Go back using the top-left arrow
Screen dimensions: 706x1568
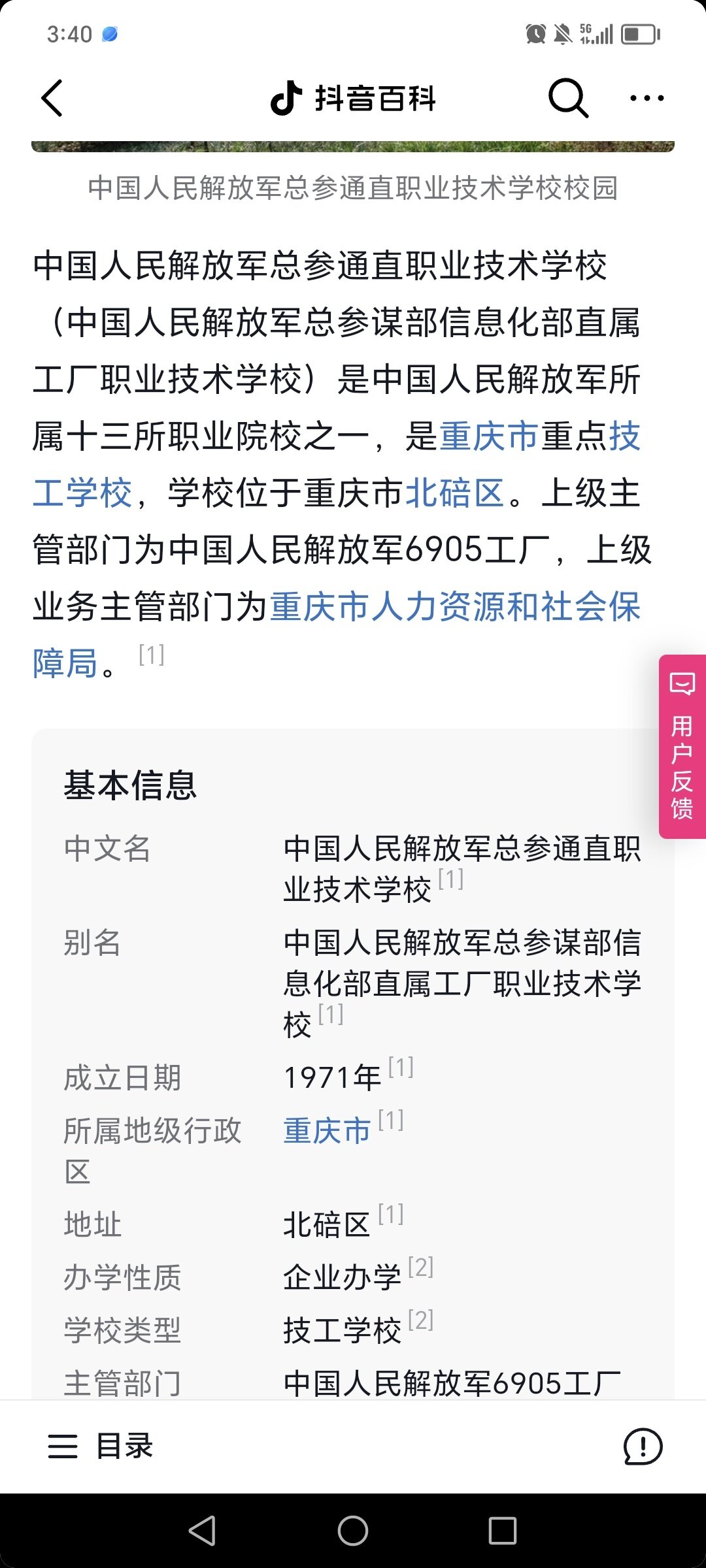52,99
